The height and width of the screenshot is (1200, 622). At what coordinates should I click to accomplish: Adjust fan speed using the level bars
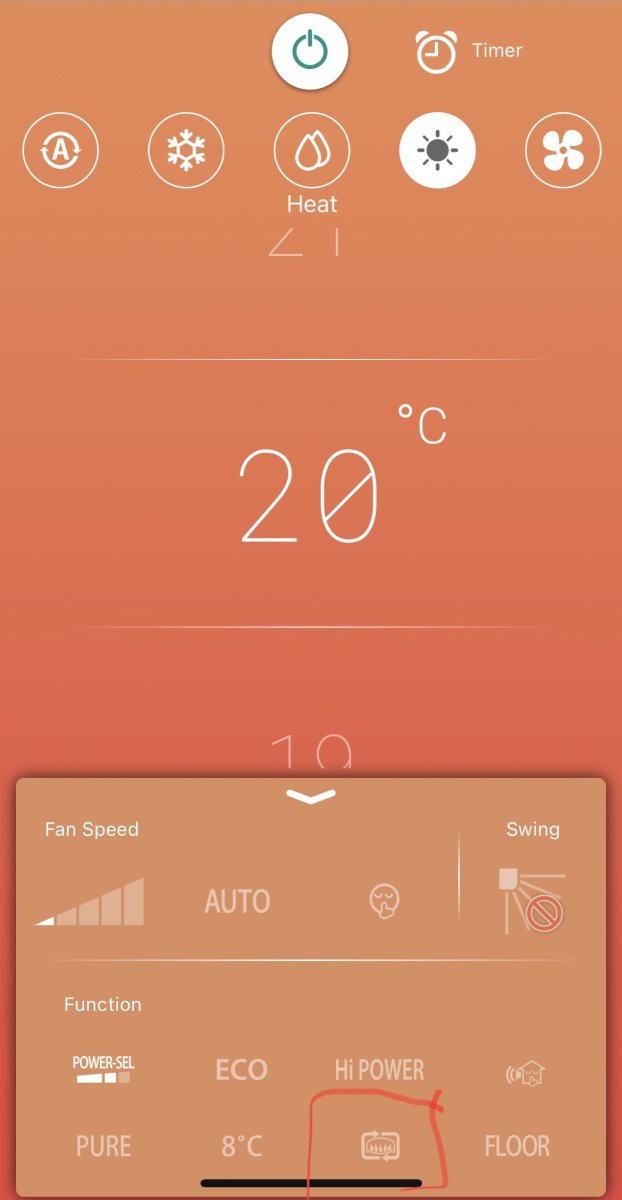pos(90,902)
